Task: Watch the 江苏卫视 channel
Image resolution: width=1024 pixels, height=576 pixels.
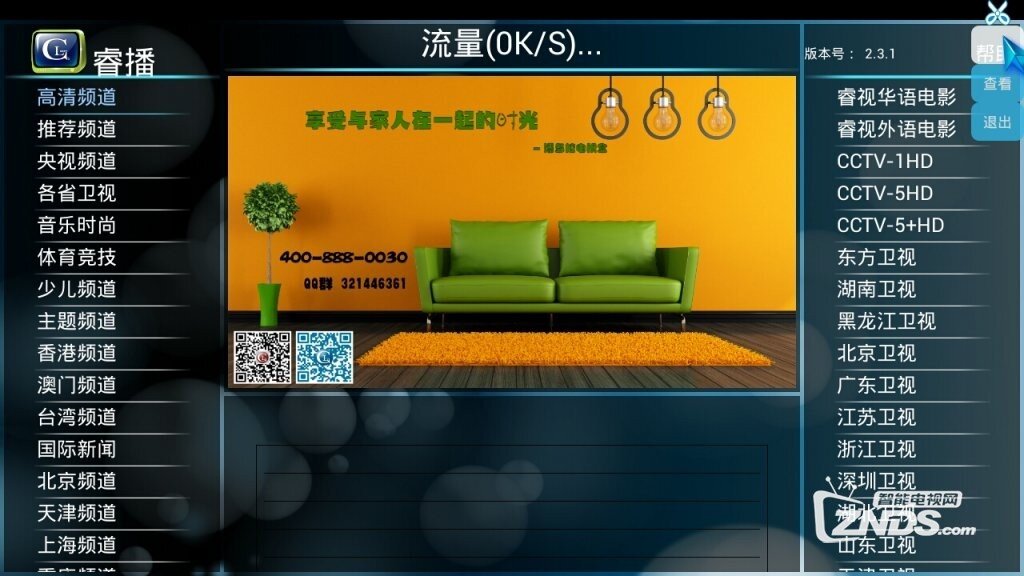Action: 876,417
